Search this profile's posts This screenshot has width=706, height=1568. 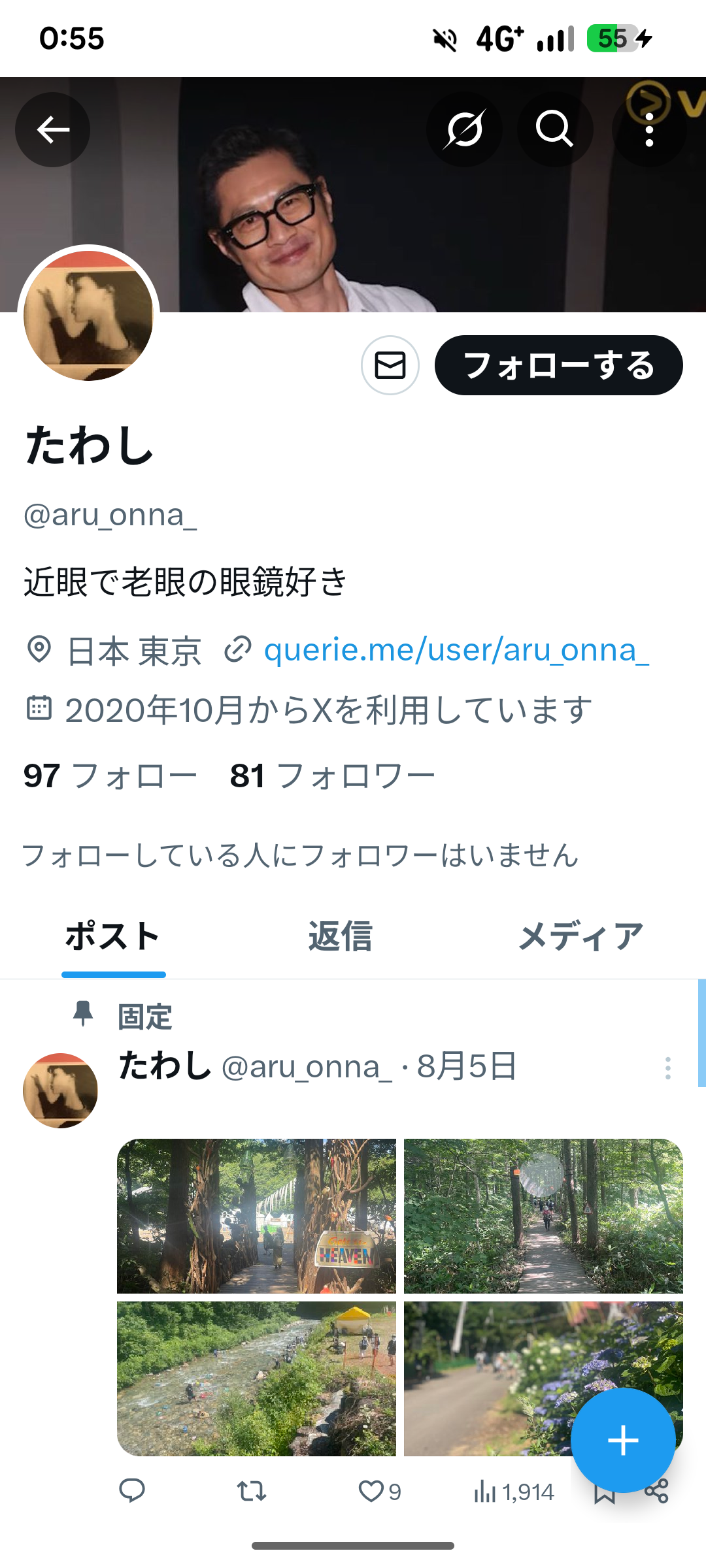tap(555, 129)
